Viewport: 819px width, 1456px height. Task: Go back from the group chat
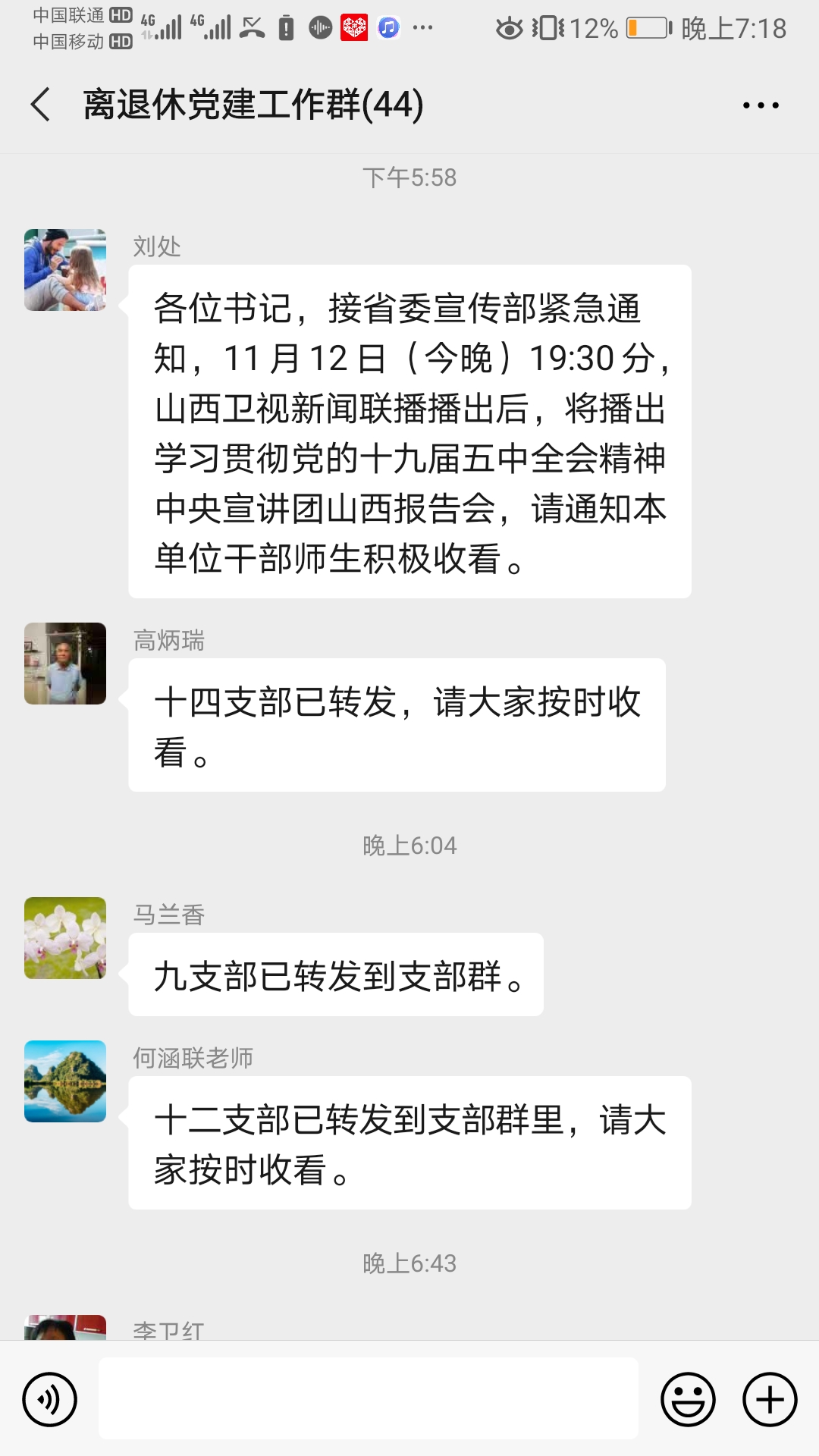click(41, 105)
